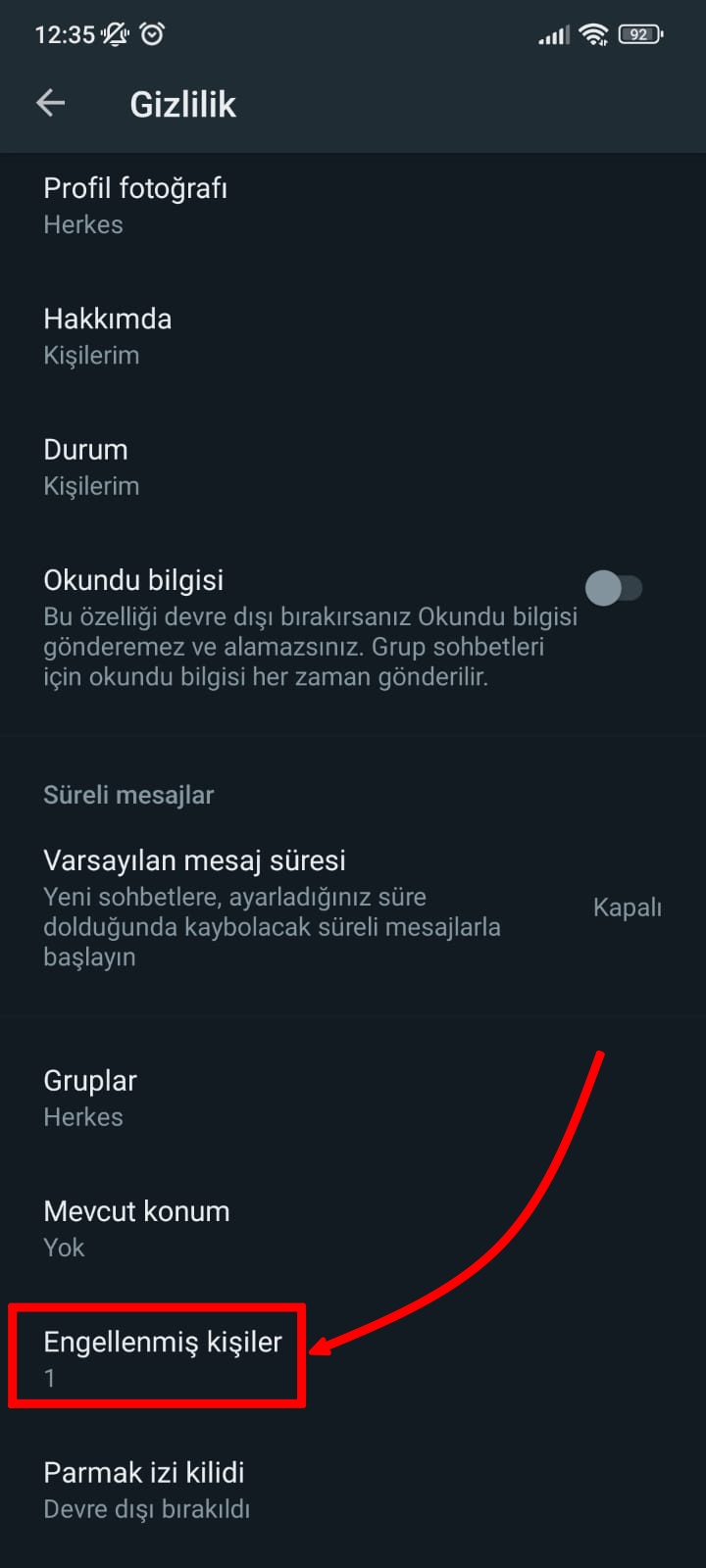The width and height of the screenshot is (706, 1568).
Task: Toggle the Okundu bilgisi switch
Action: click(614, 588)
